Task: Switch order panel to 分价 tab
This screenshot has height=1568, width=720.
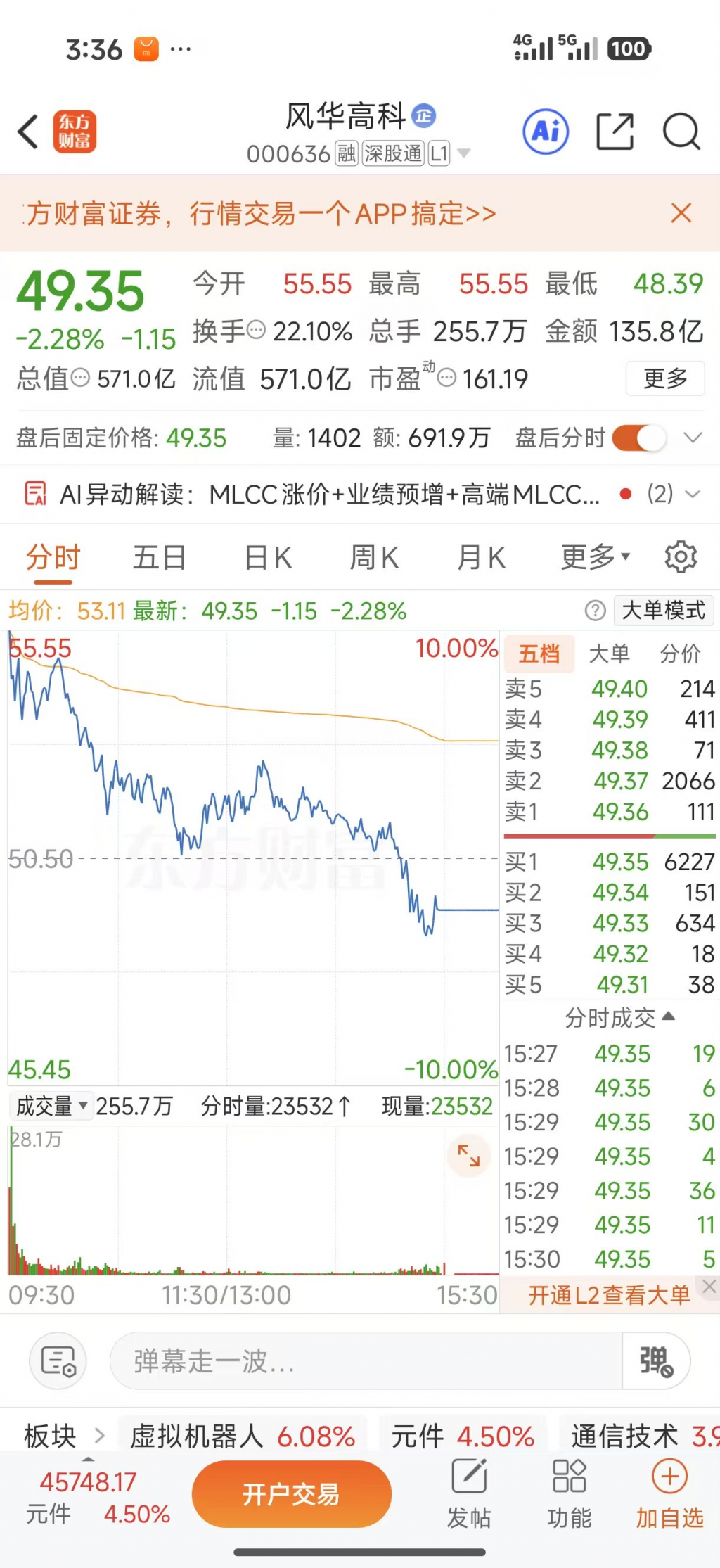Action: click(681, 654)
